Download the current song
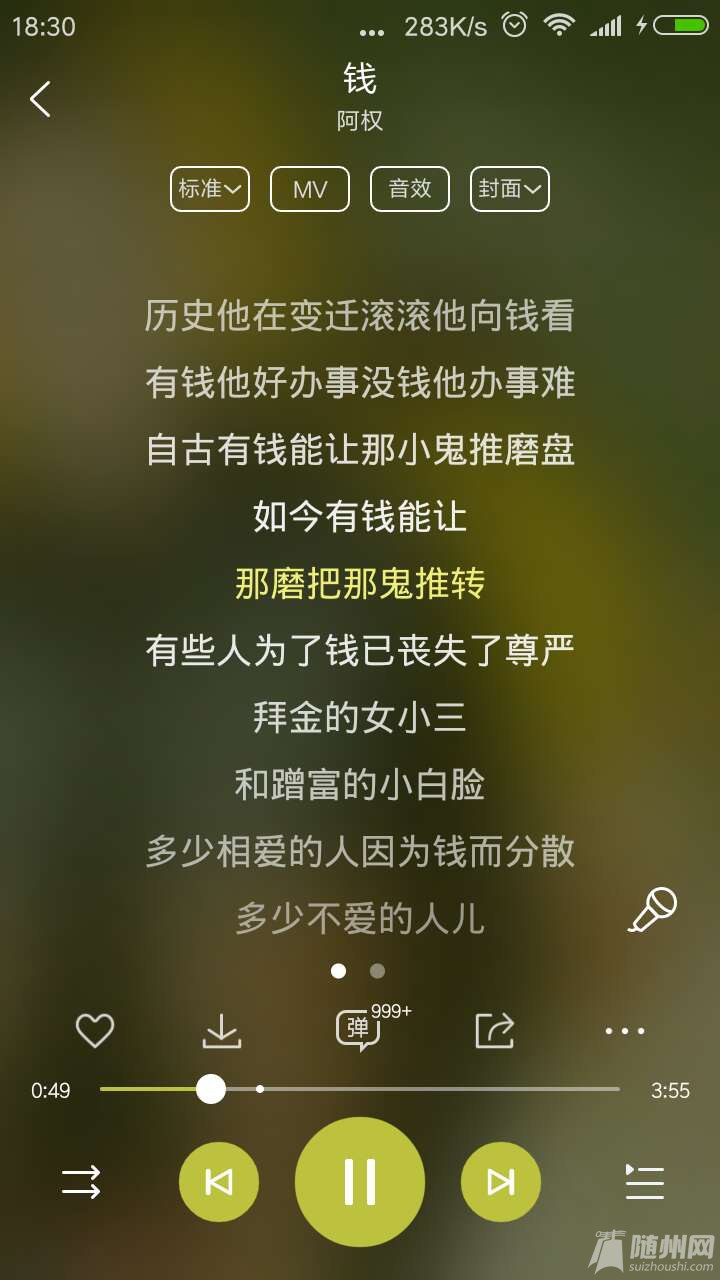The image size is (720, 1280). 222,1030
